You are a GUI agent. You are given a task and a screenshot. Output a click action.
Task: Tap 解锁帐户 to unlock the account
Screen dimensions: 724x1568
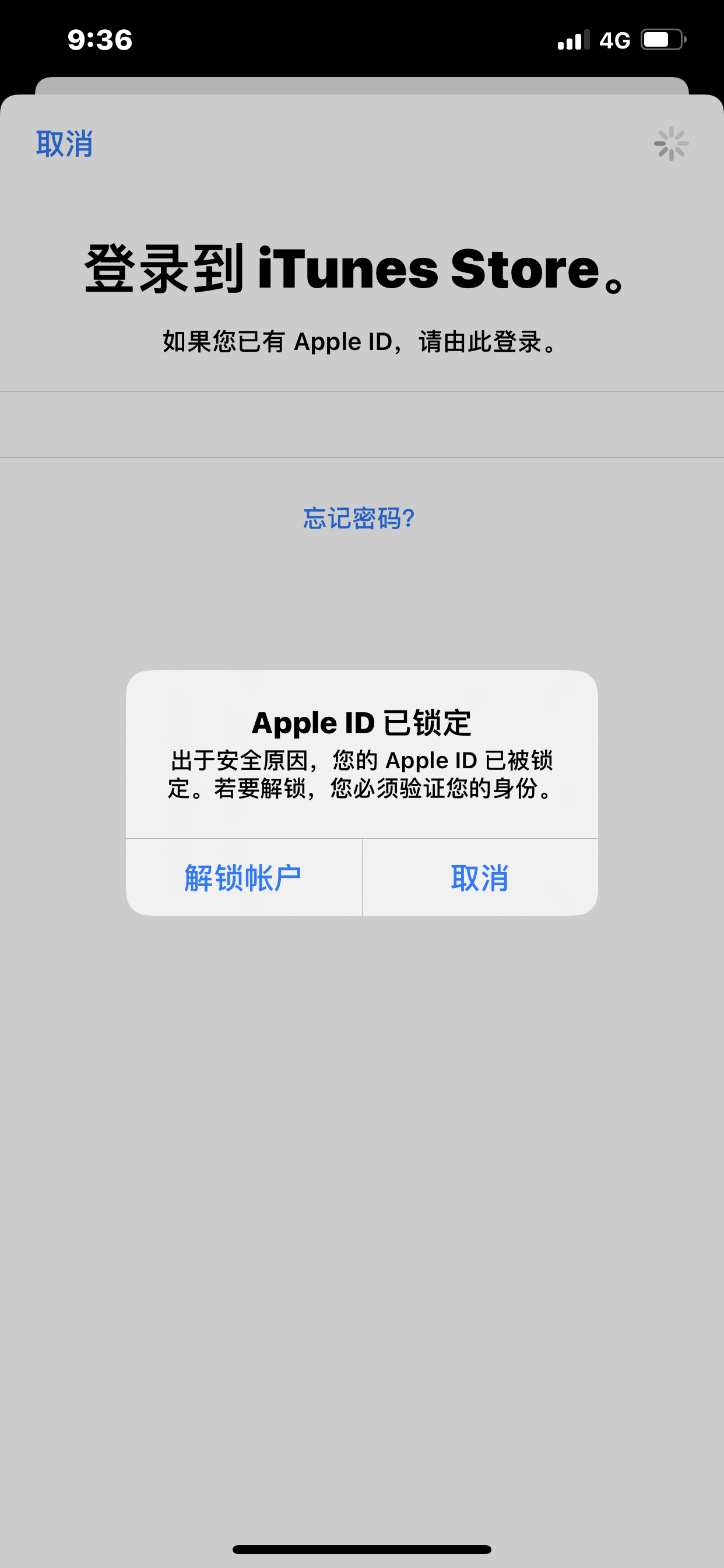click(x=243, y=877)
